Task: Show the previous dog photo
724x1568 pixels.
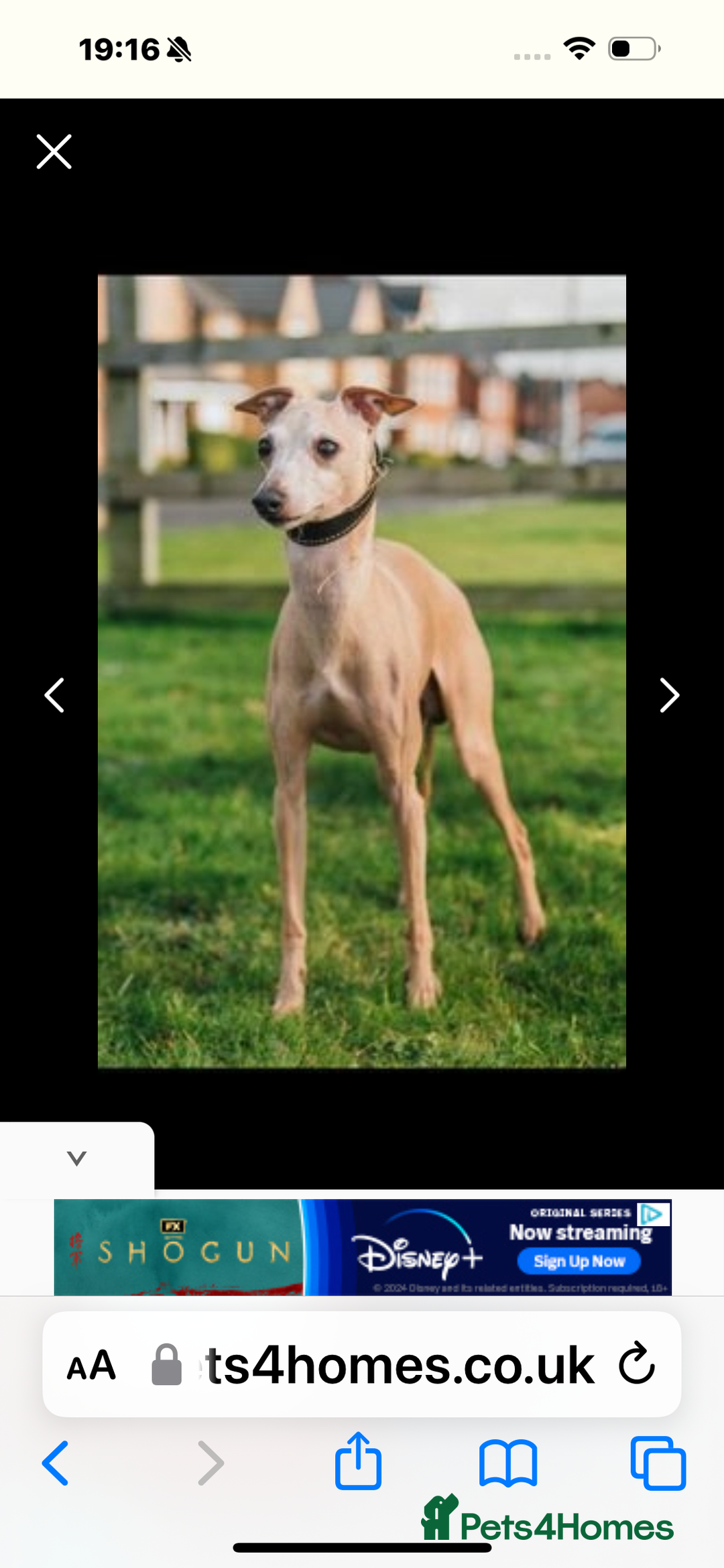Action: point(54,695)
